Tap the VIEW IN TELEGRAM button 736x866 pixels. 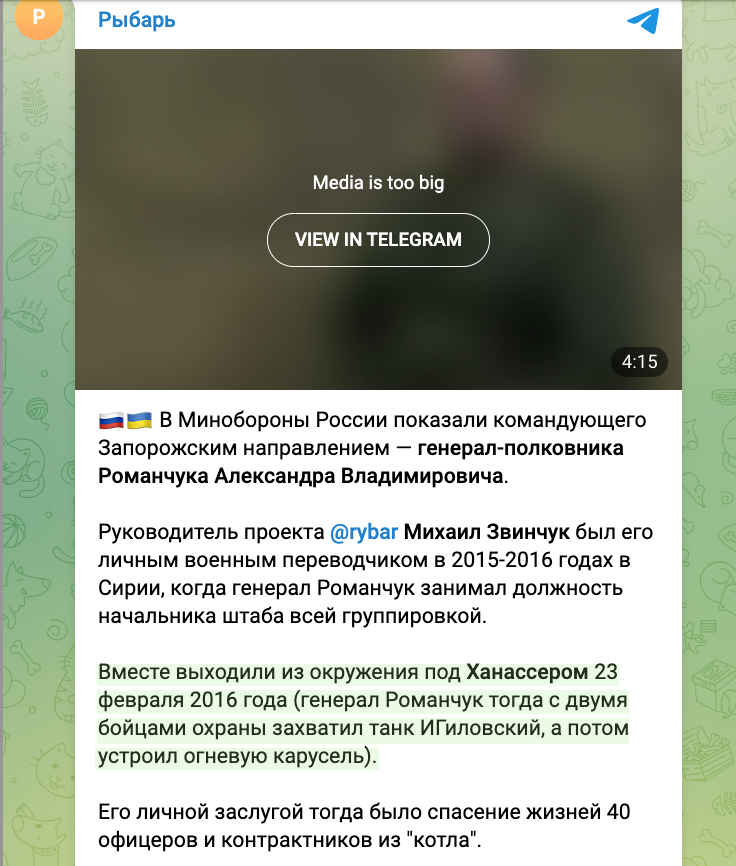click(378, 240)
